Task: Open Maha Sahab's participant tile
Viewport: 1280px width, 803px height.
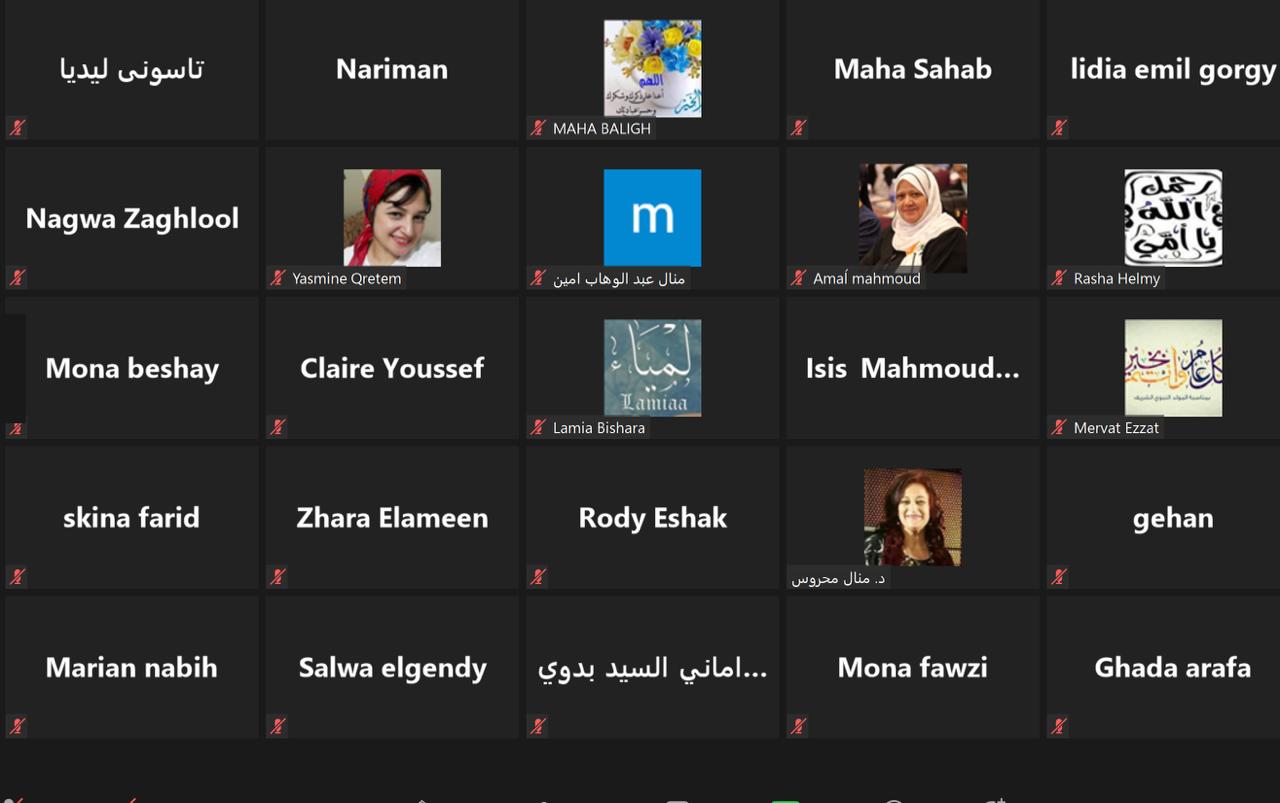Action: (x=912, y=69)
